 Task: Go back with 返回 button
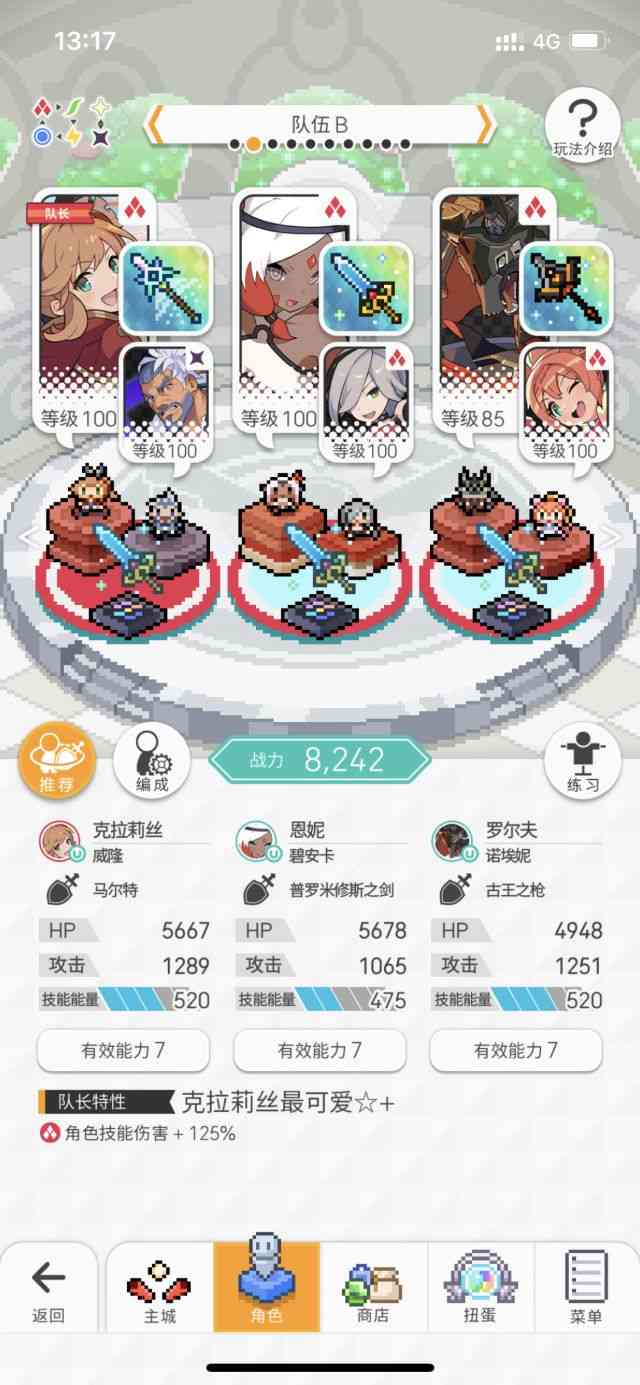click(x=48, y=1289)
